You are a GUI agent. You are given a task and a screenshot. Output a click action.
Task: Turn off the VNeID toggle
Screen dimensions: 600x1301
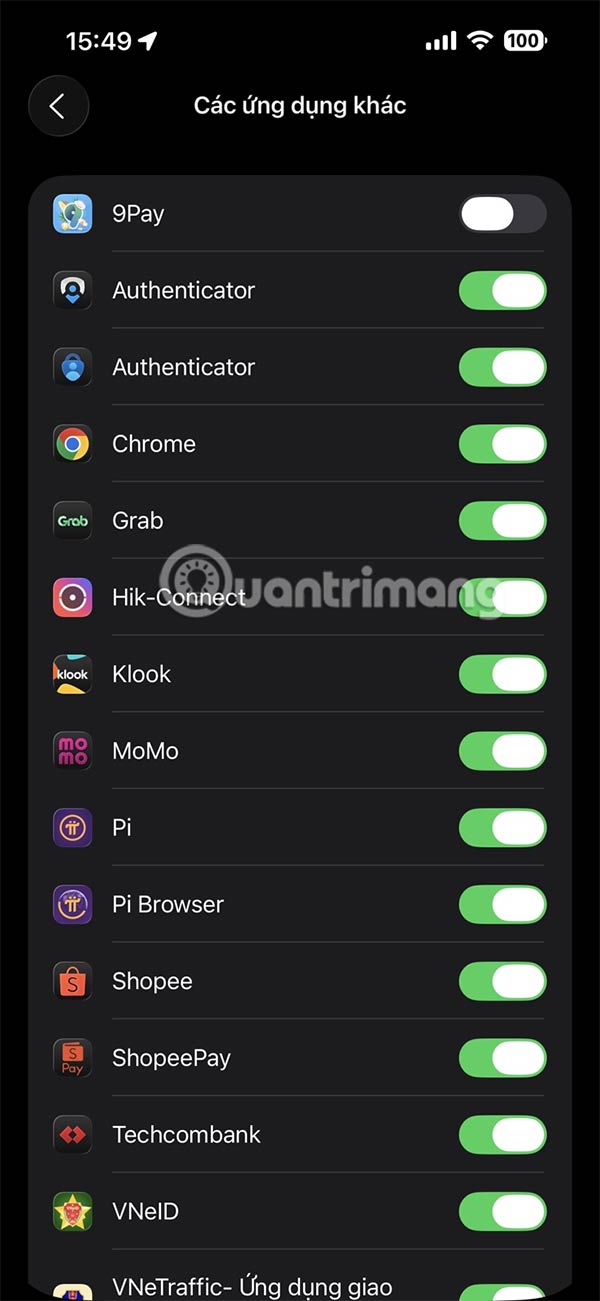click(x=502, y=1212)
